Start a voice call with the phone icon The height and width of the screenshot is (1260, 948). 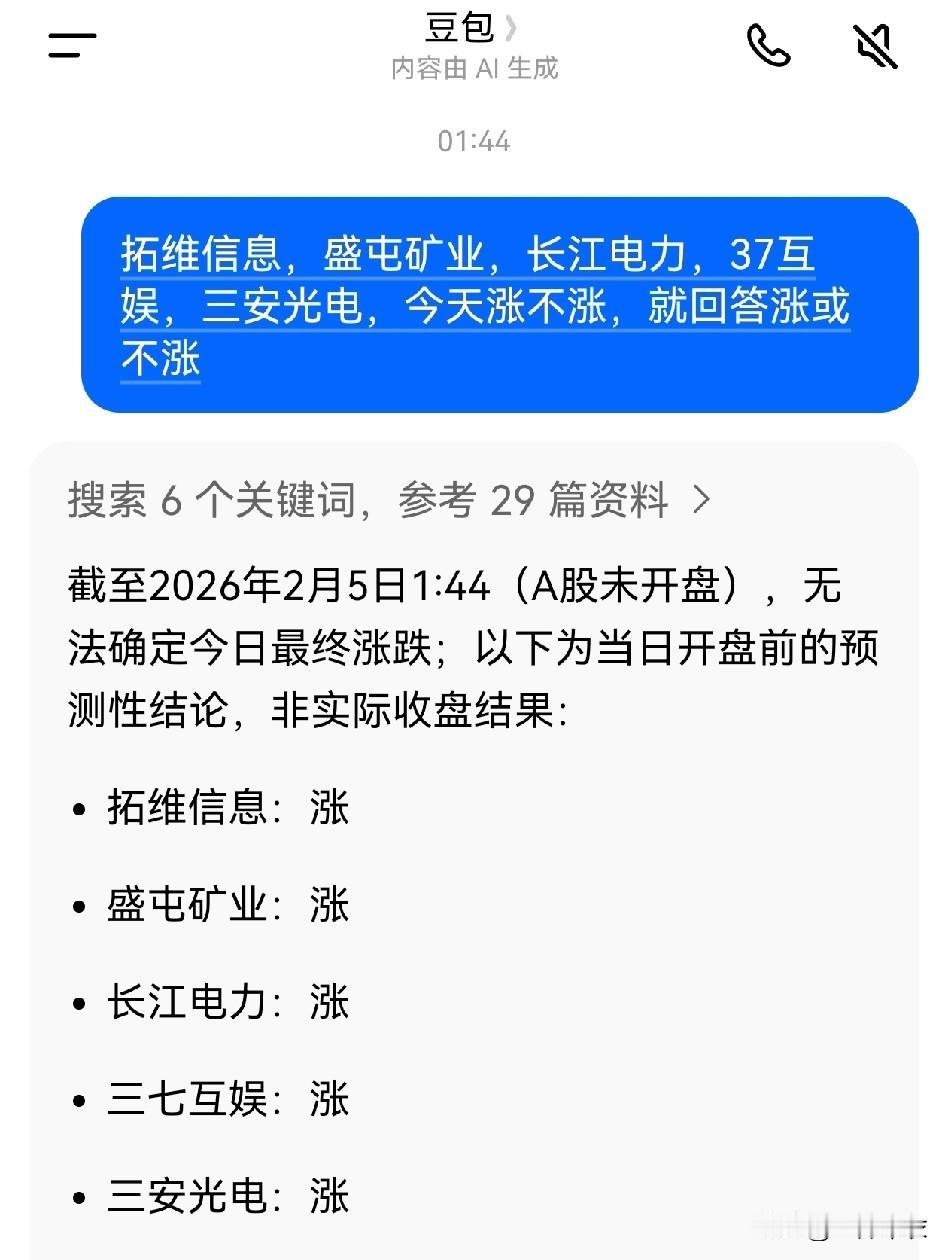(x=769, y=45)
